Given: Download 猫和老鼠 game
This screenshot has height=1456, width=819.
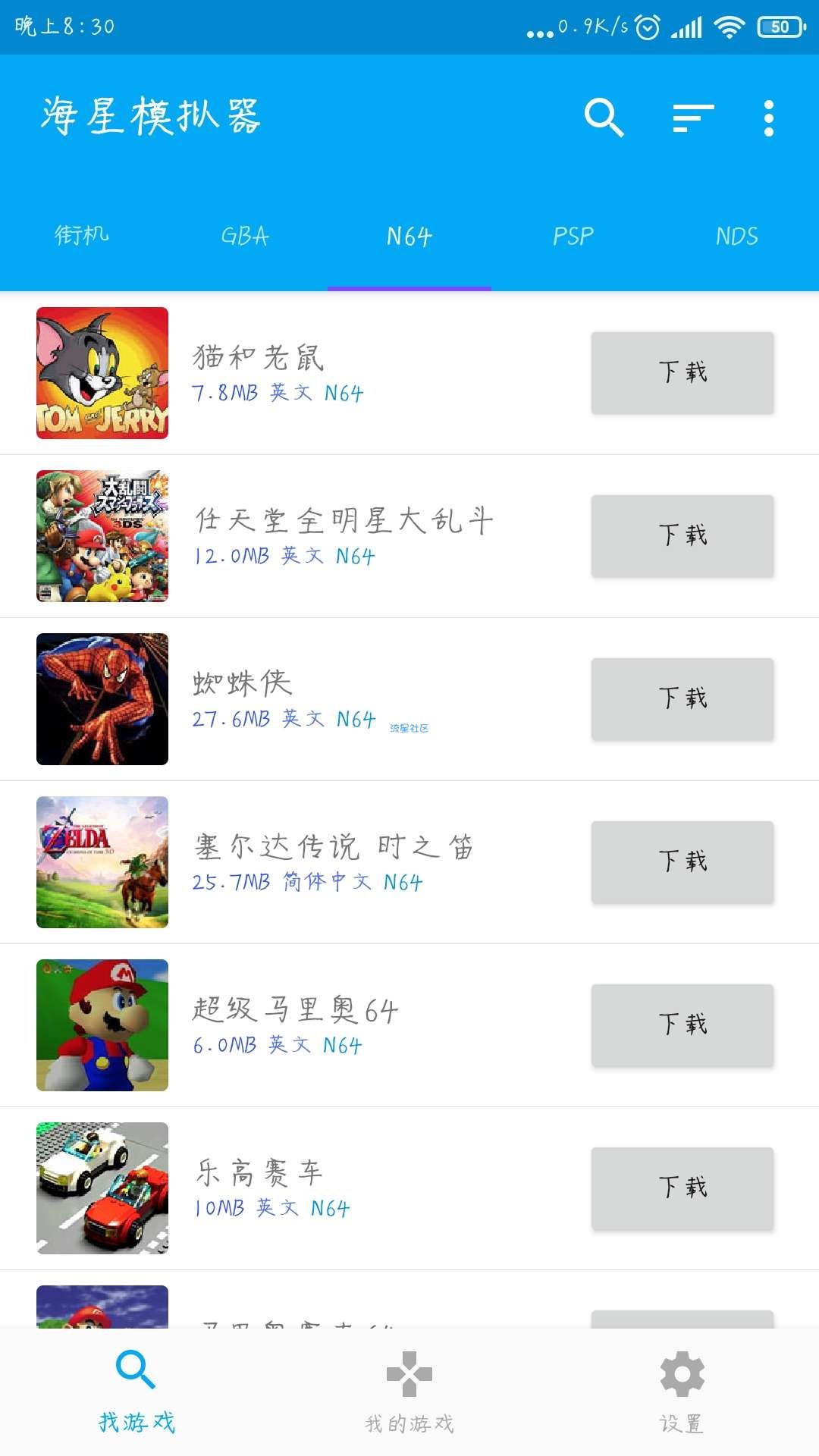Looking at the screenshot, I should pos(682,372).
